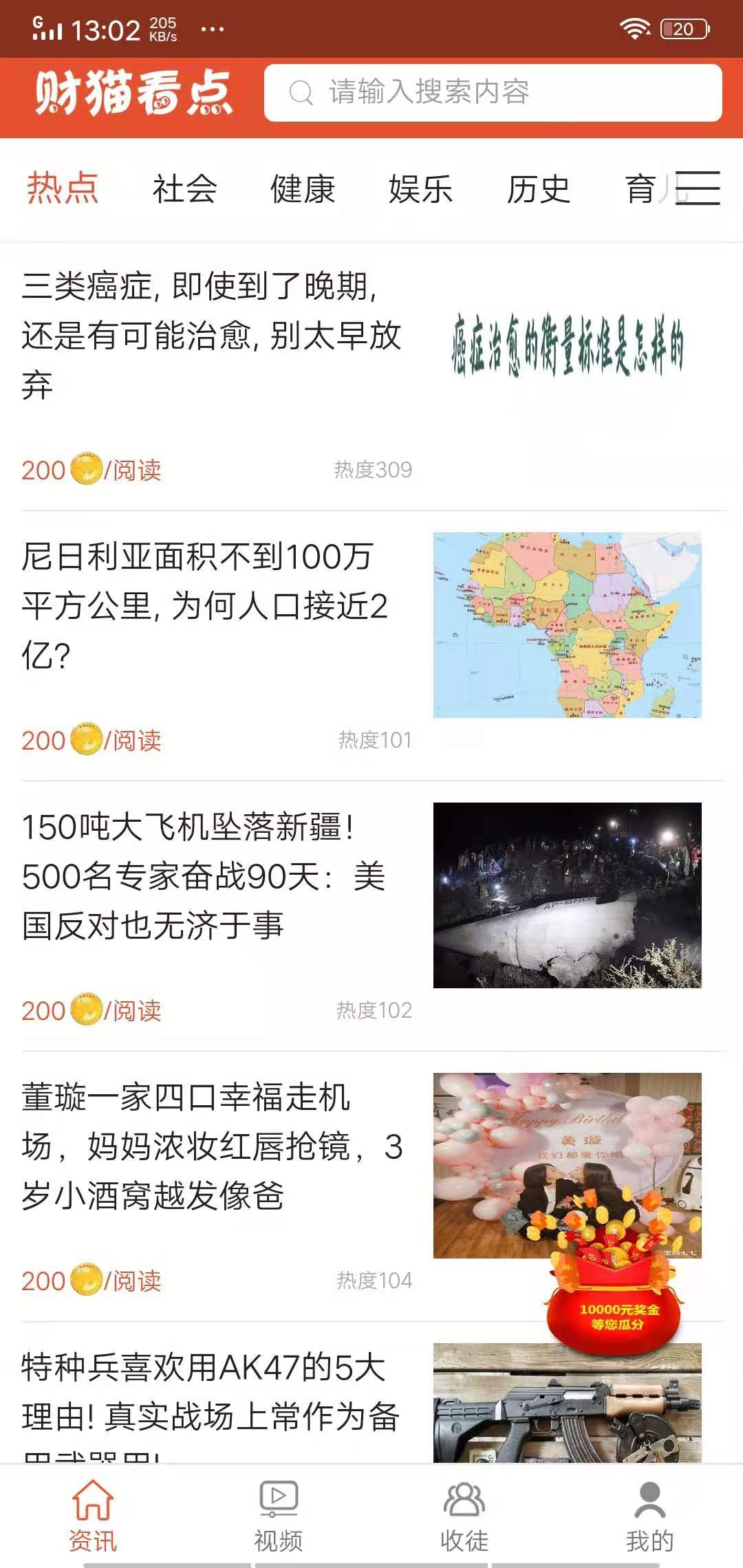Open the 娱乐 category tab

(x=420, y=189)
